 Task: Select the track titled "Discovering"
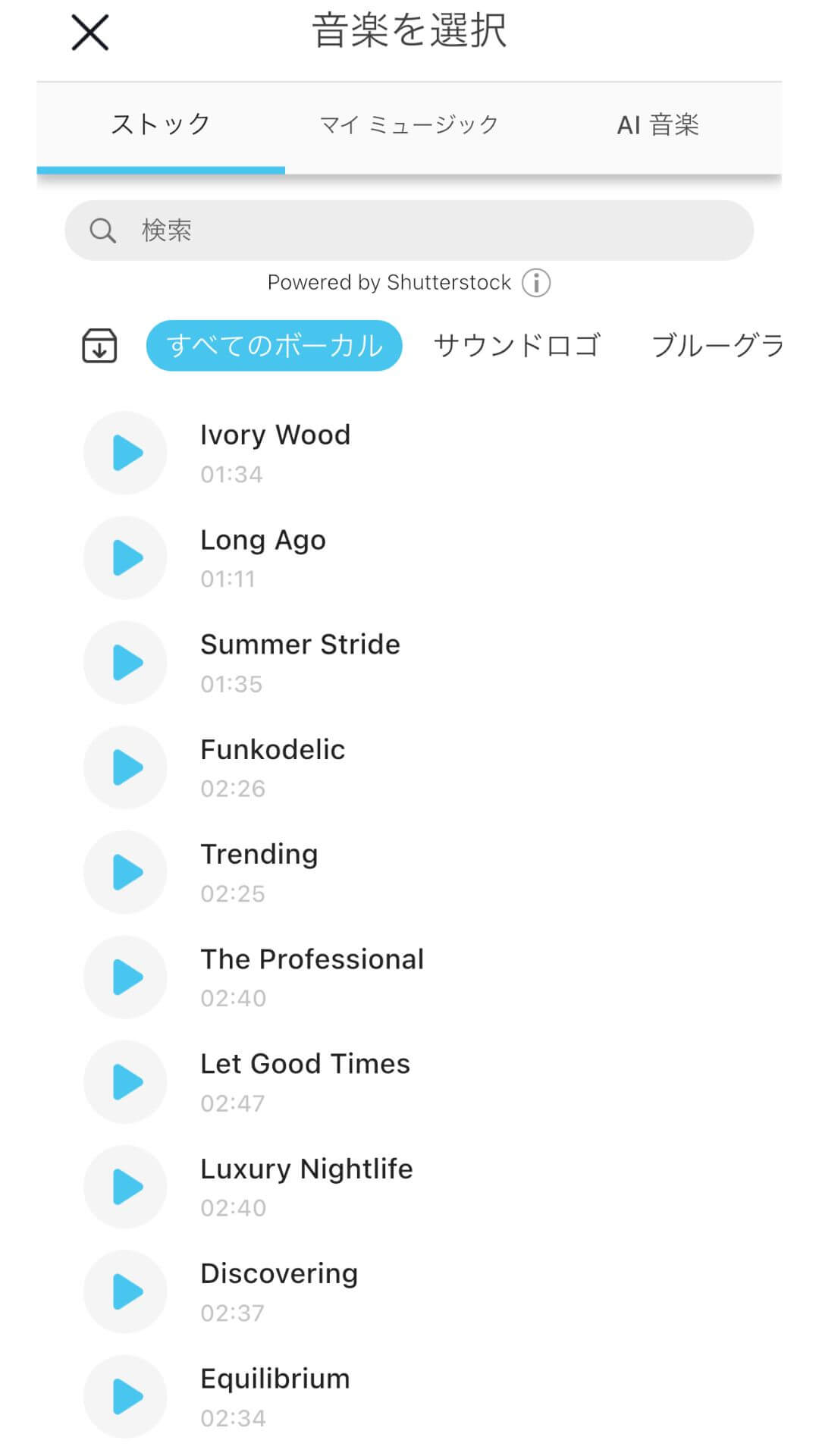point(278,1274)
